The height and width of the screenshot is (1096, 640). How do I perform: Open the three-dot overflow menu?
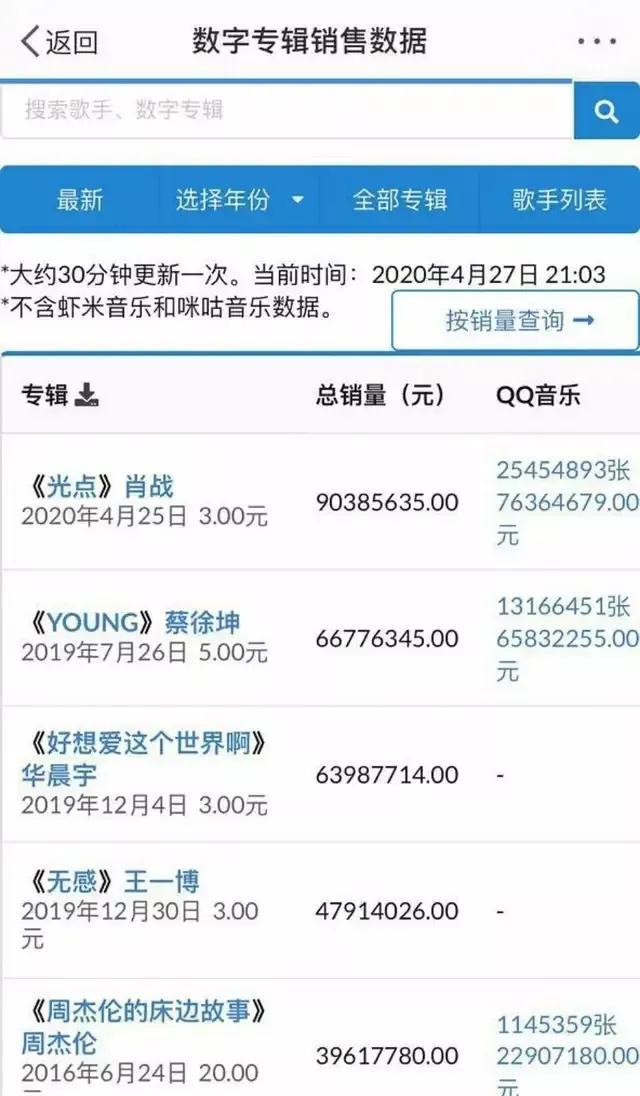click(597, 41)
